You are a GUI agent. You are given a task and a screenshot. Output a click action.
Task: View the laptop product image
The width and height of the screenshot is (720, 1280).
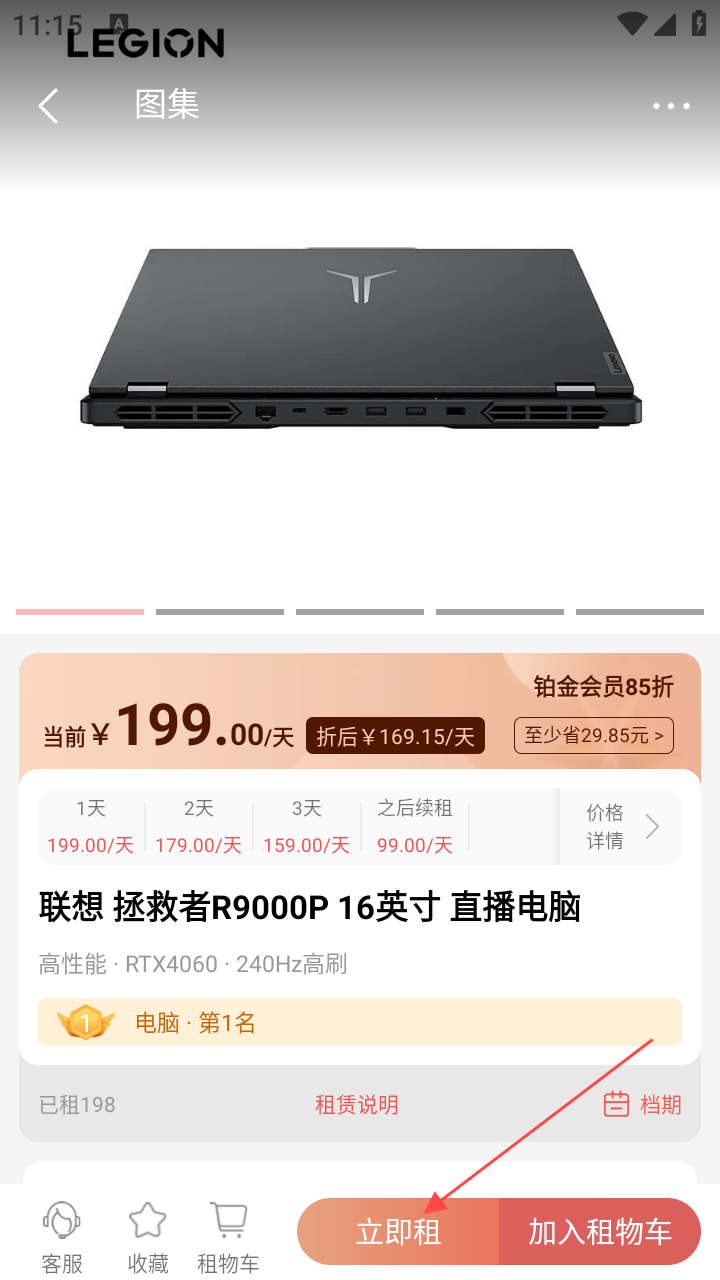click(360, 340)
